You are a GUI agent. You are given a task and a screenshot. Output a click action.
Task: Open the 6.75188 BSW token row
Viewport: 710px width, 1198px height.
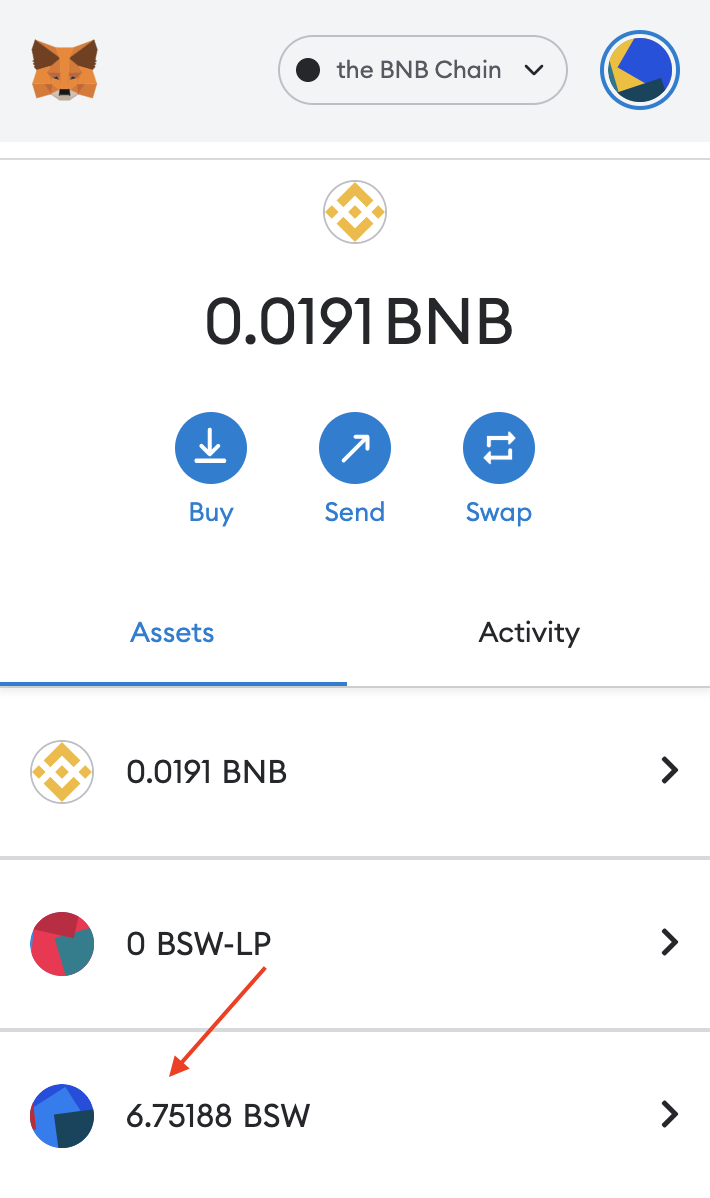(x=355, y=1115)
